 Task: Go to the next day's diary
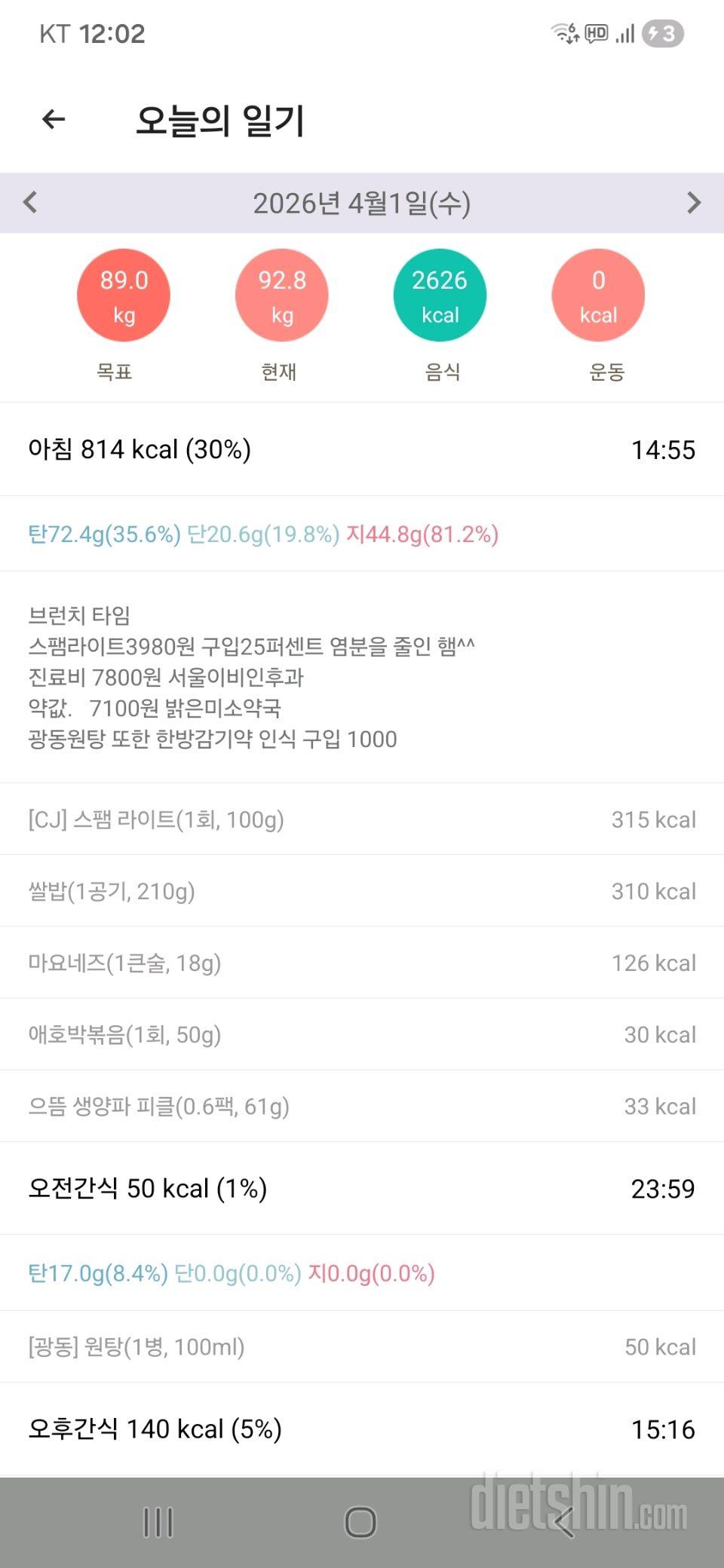coord(694,202)
